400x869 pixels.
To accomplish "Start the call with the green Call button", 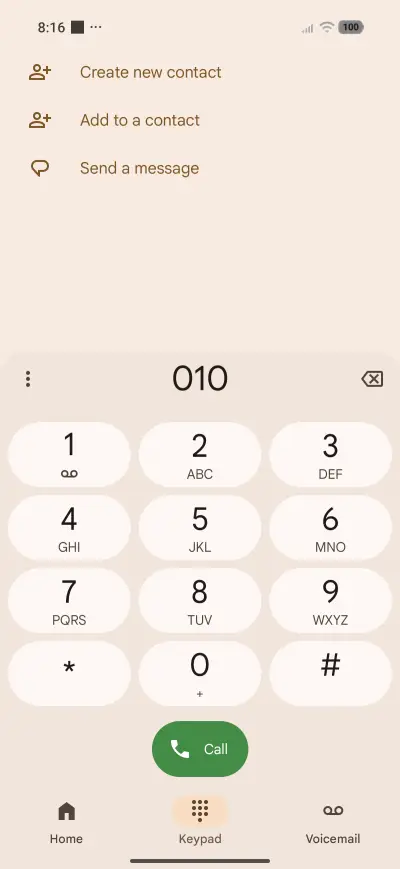I will (x=200, y=749).
